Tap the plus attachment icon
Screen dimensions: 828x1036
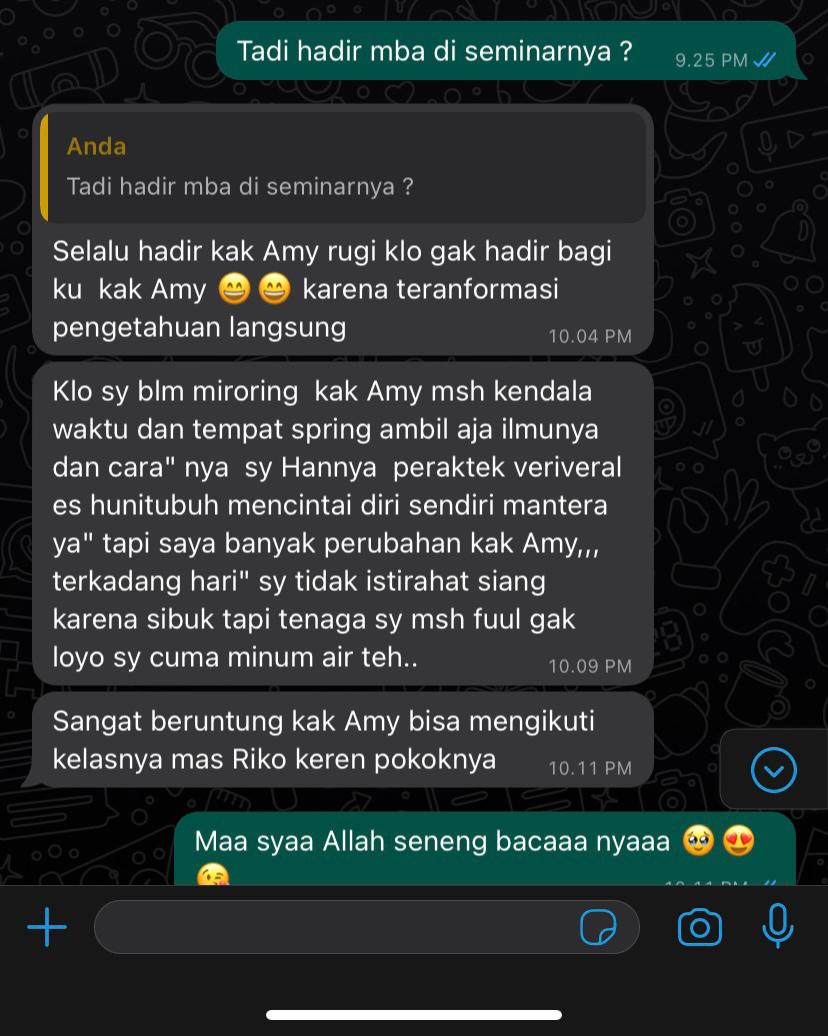[47, 927]
